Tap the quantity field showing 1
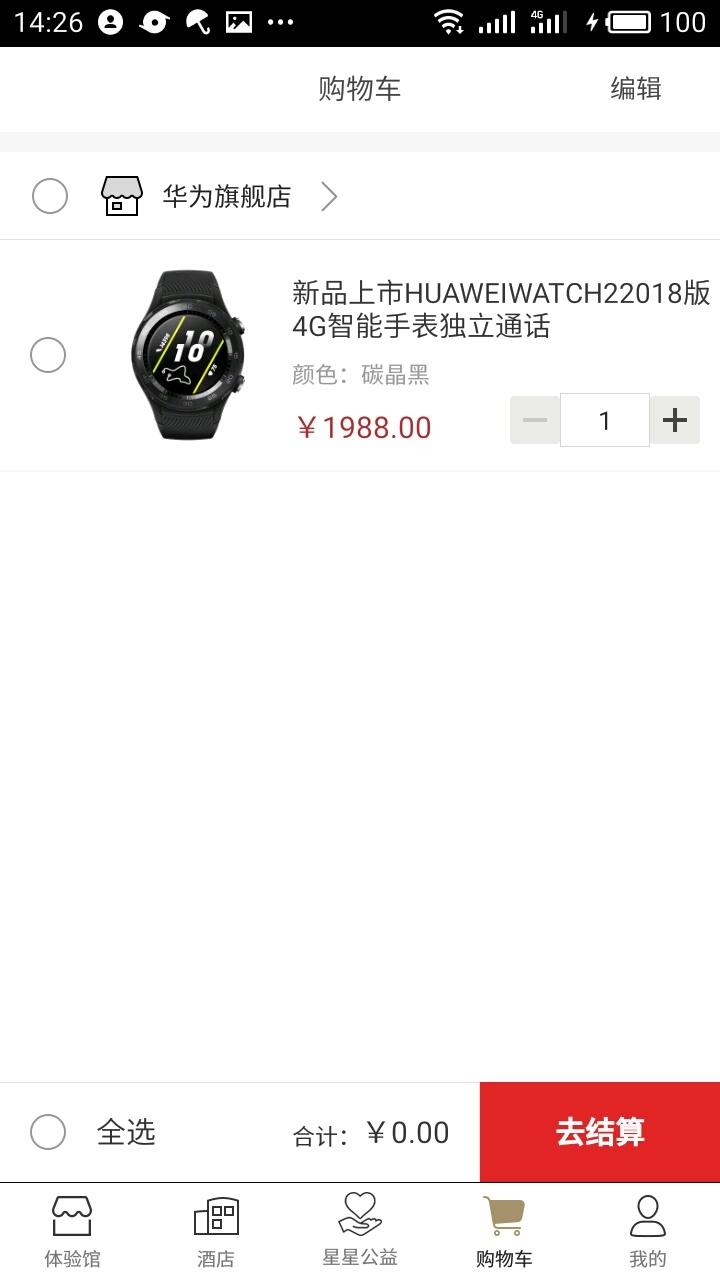This screenshot has width=720, height=1280. (604, 420)
